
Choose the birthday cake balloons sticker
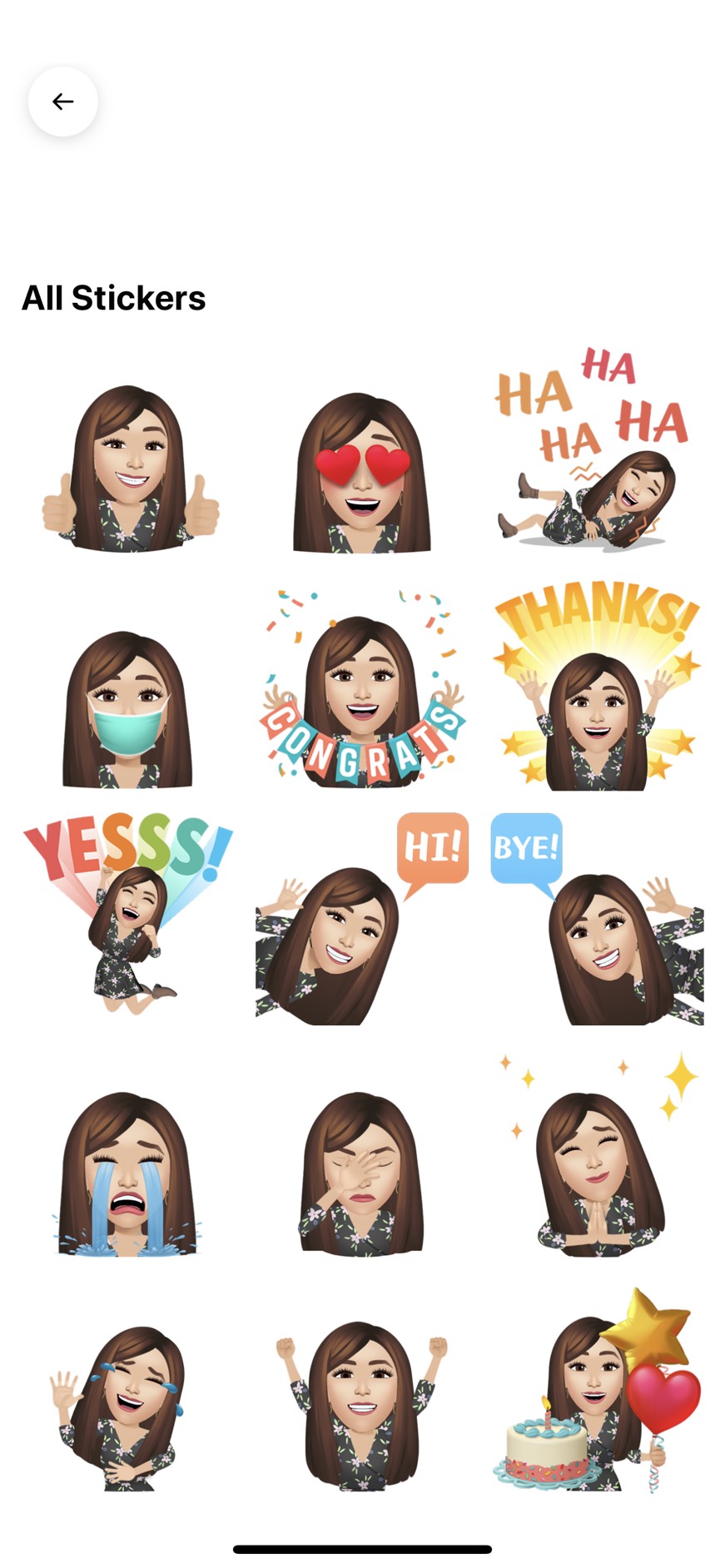coord(596,1394)
